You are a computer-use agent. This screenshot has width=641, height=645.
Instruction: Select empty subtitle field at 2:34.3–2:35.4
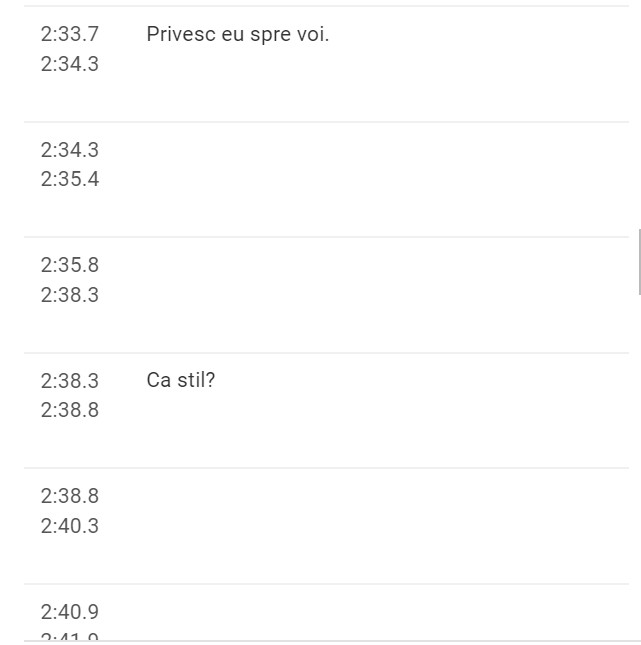click(380, 165)
